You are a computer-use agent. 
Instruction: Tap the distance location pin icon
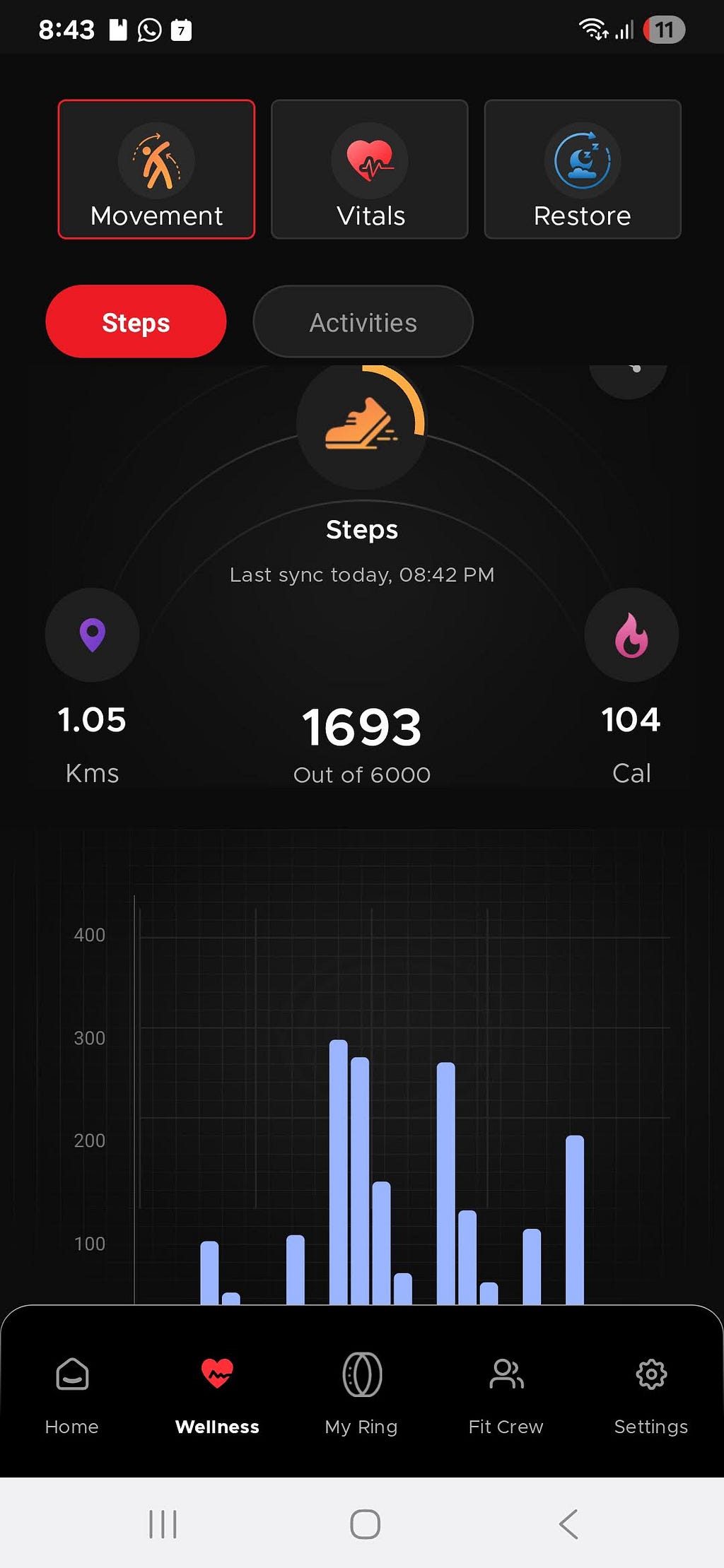click(92, 635)
